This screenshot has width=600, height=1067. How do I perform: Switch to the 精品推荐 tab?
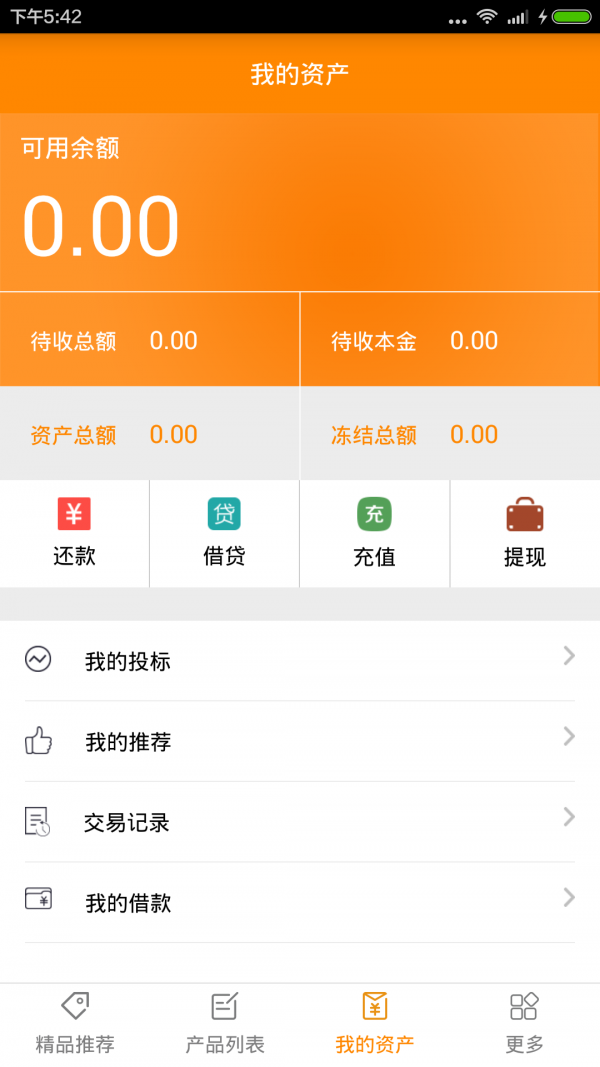pyautogui.click(x=75, y=1024)
